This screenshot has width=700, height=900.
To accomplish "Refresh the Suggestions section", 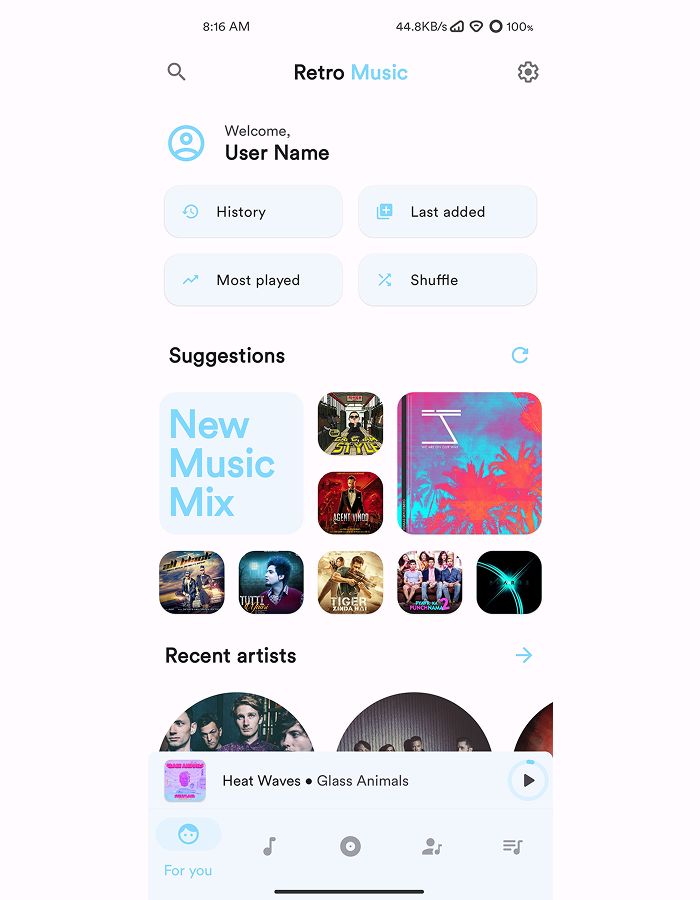I will pos(520,355).
